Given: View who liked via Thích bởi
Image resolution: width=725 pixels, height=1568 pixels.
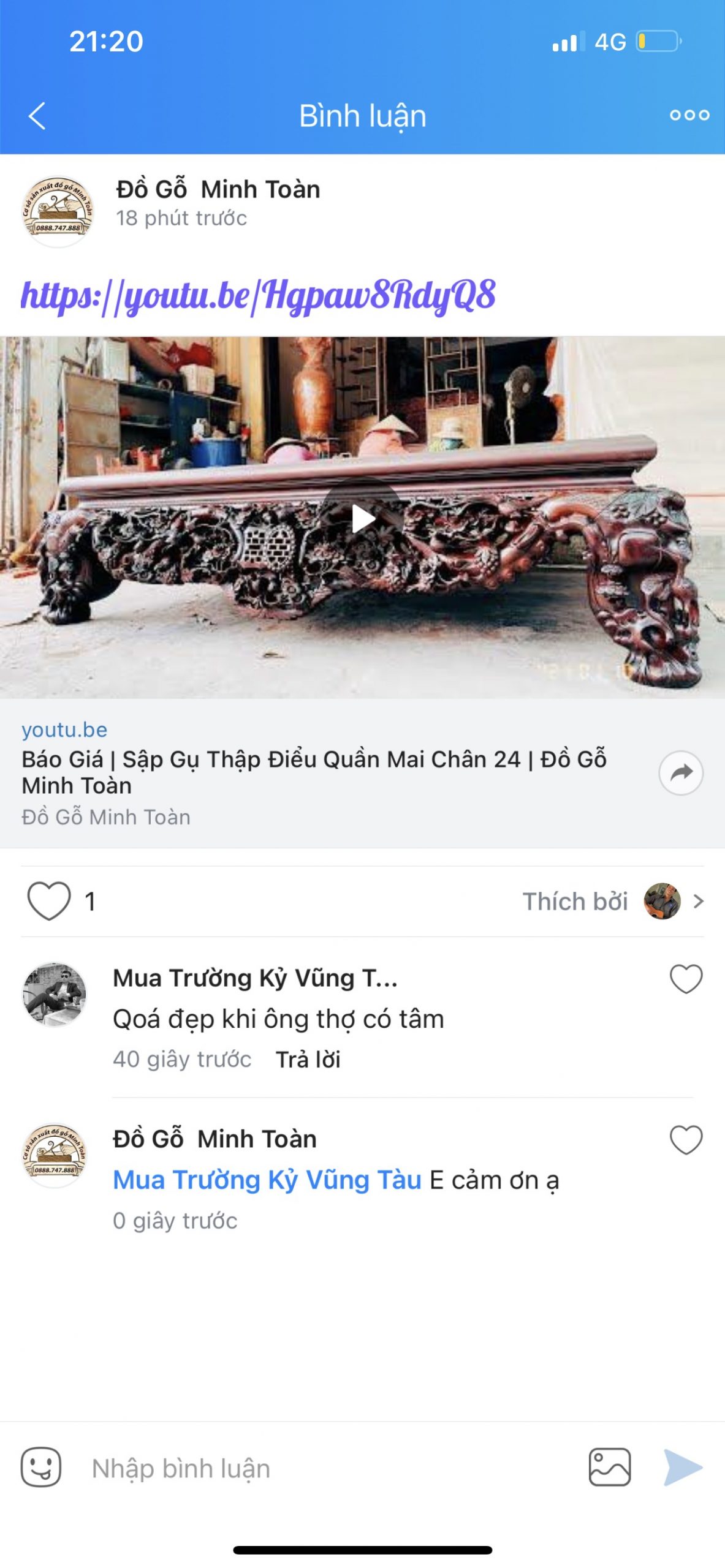Looking at the screenshot, I should [612, 902].
